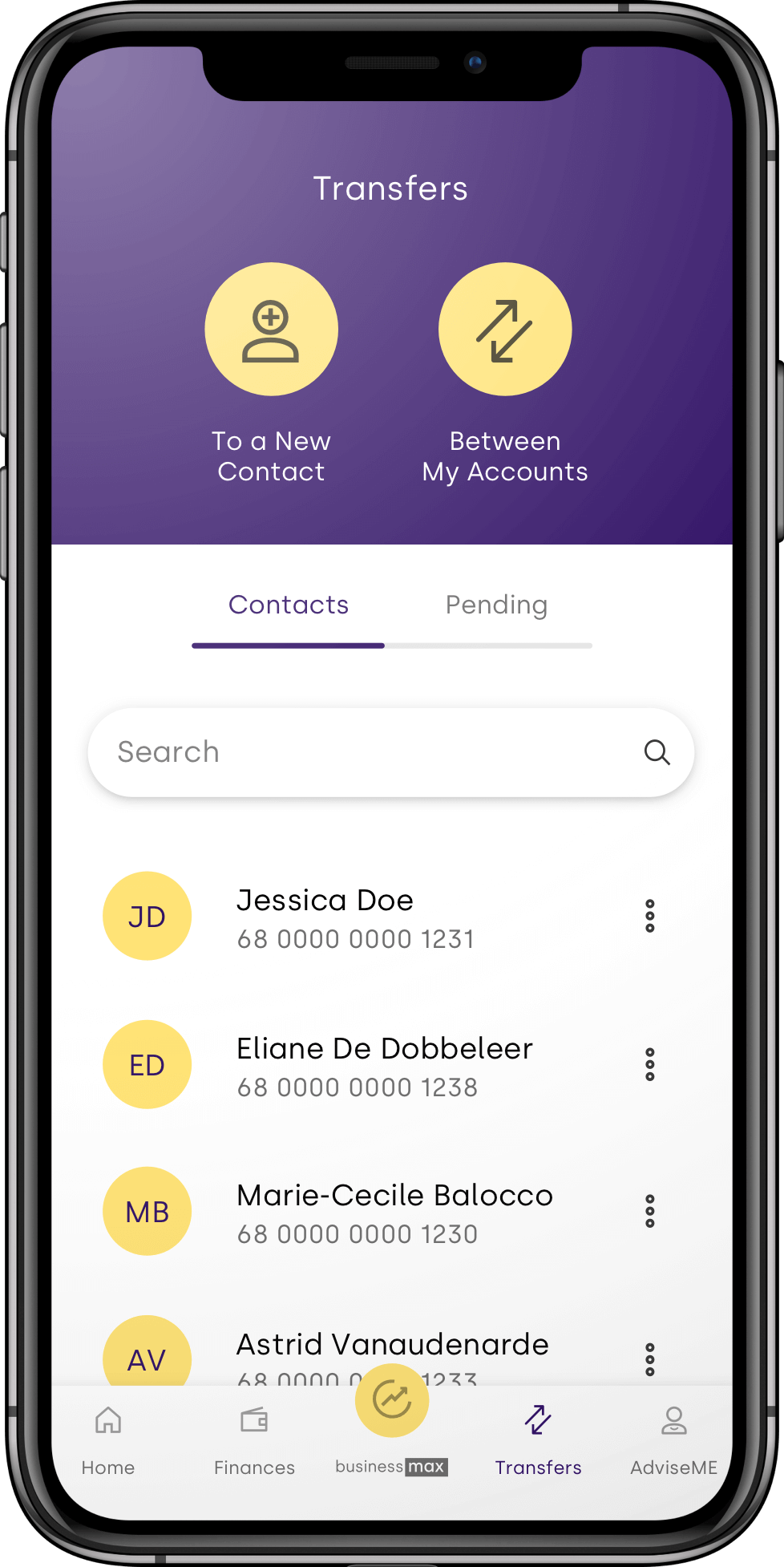Start a transfer to a new contact

click(x=271, y=330)
